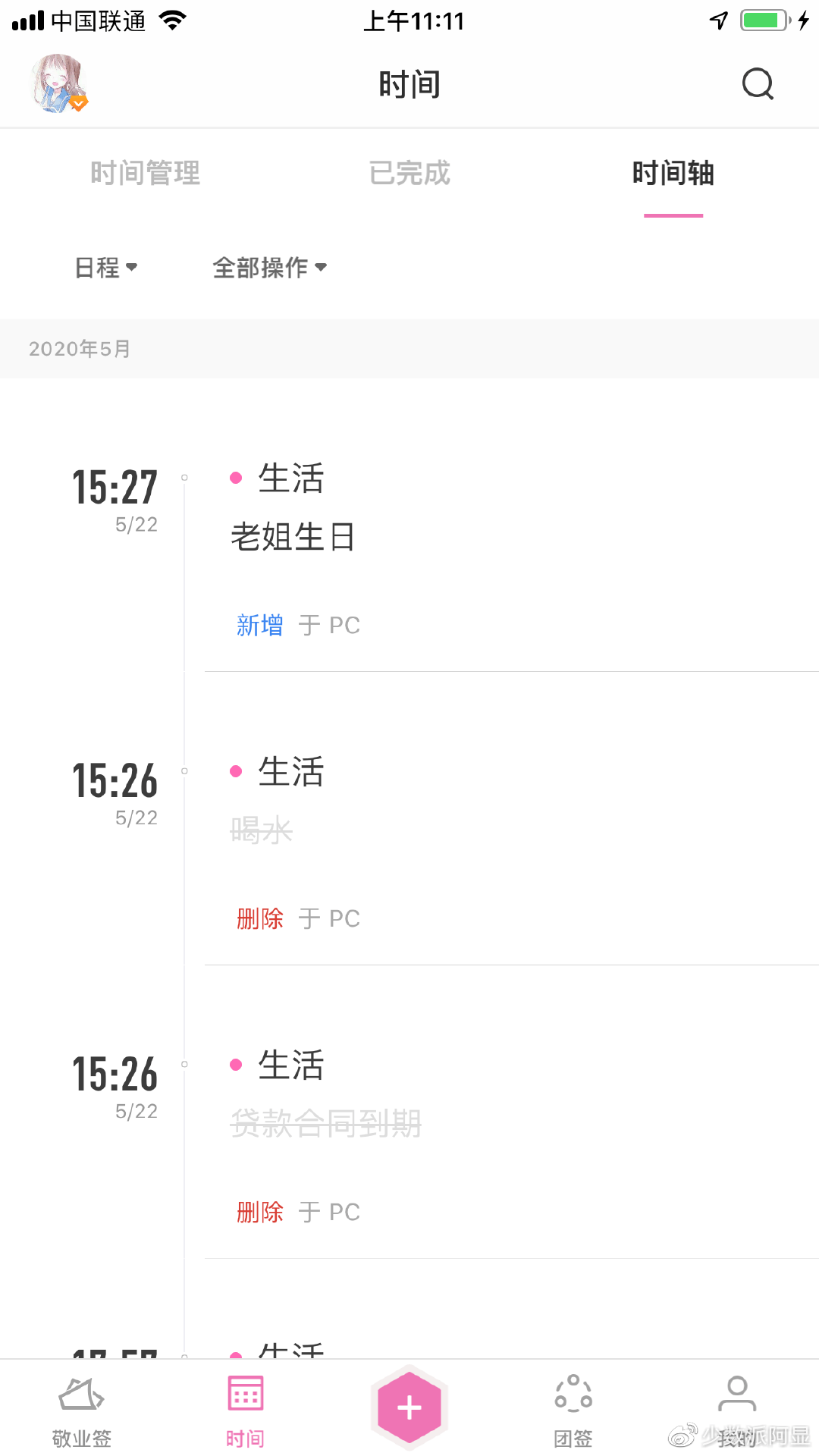Expand the 全部操作 dropdown filter

click(x=269, y=267)
